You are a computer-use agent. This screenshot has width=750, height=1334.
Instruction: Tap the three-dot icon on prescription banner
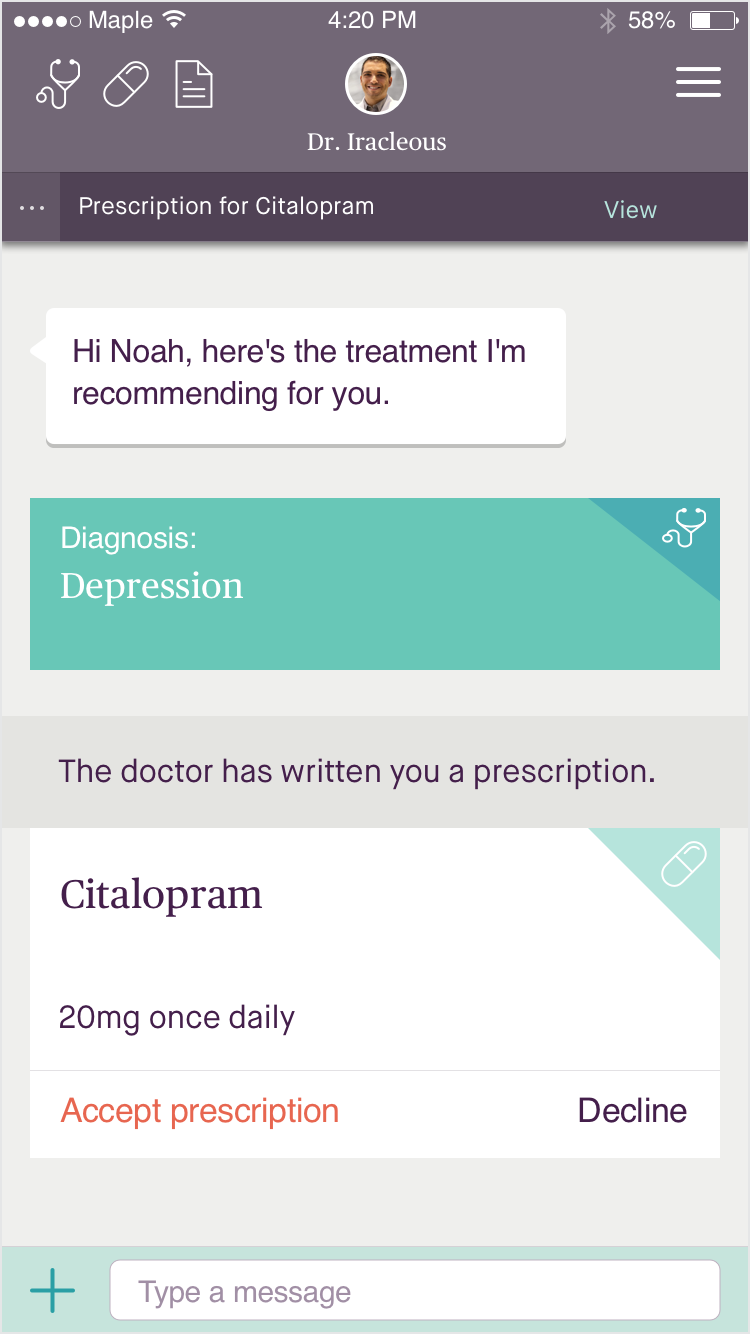[32, 208]
